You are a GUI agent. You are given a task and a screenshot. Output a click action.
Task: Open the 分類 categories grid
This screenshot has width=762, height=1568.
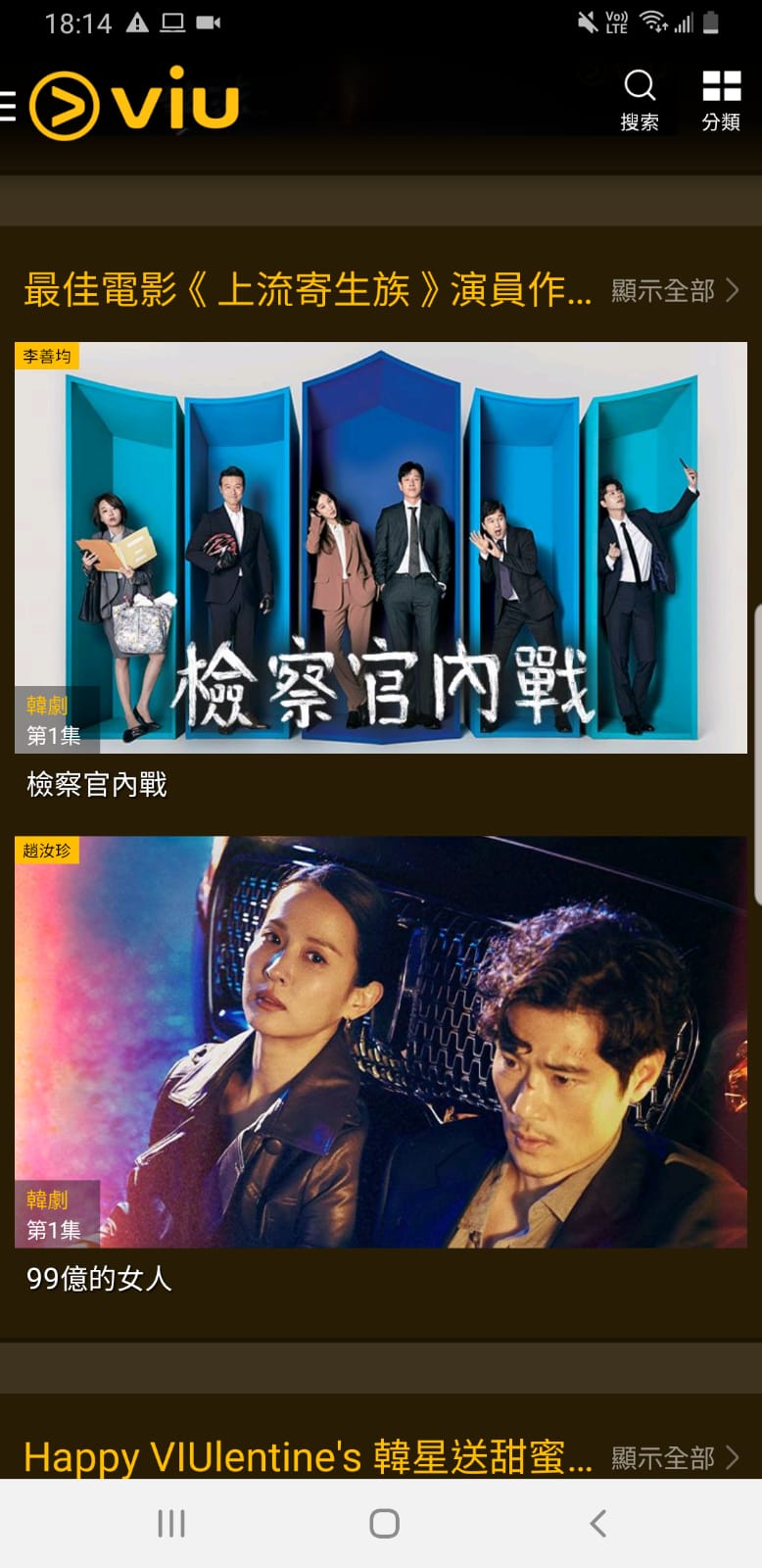[x=721, y=99]
